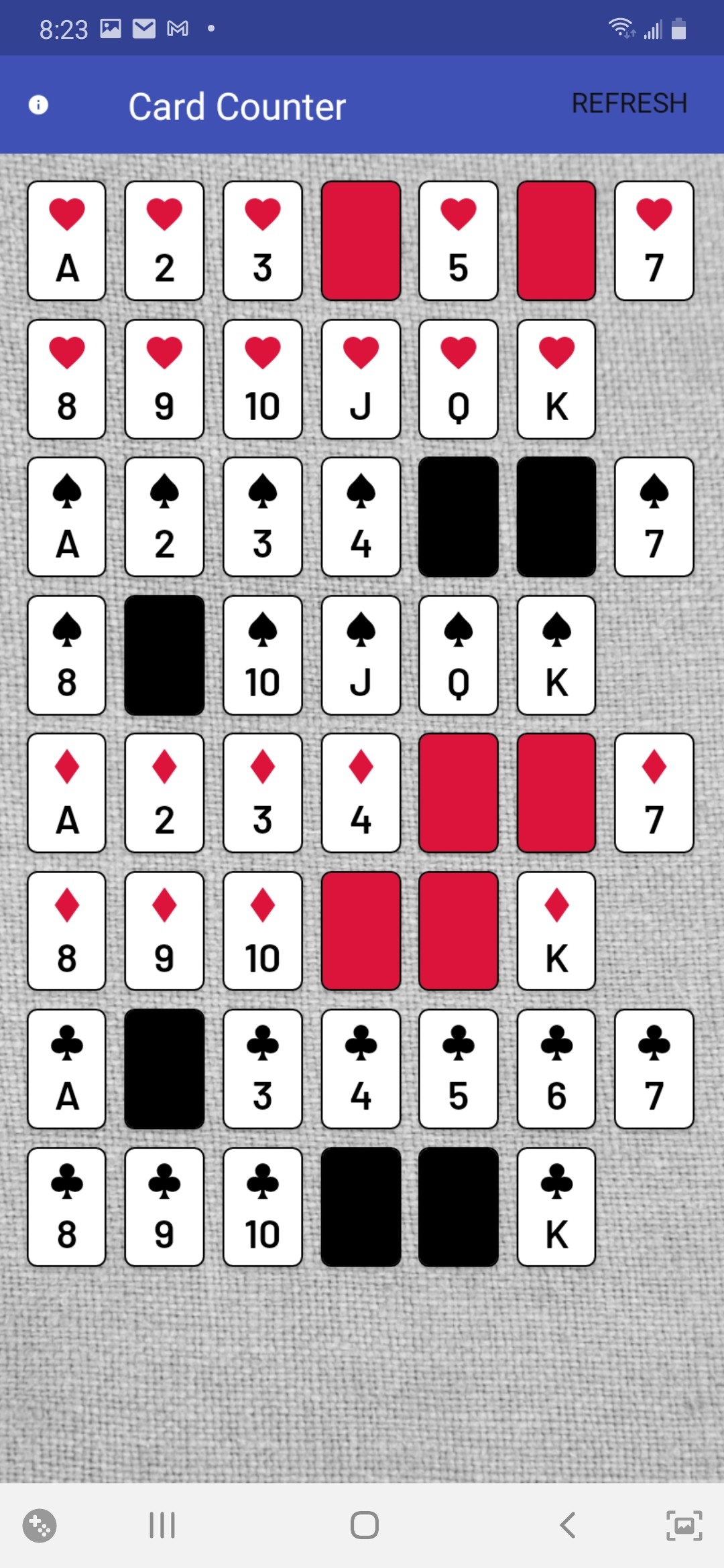Viewport: 724px width, 1568px height.
Task: Select the 9 of clubs card
Action: coord(164,1207)
